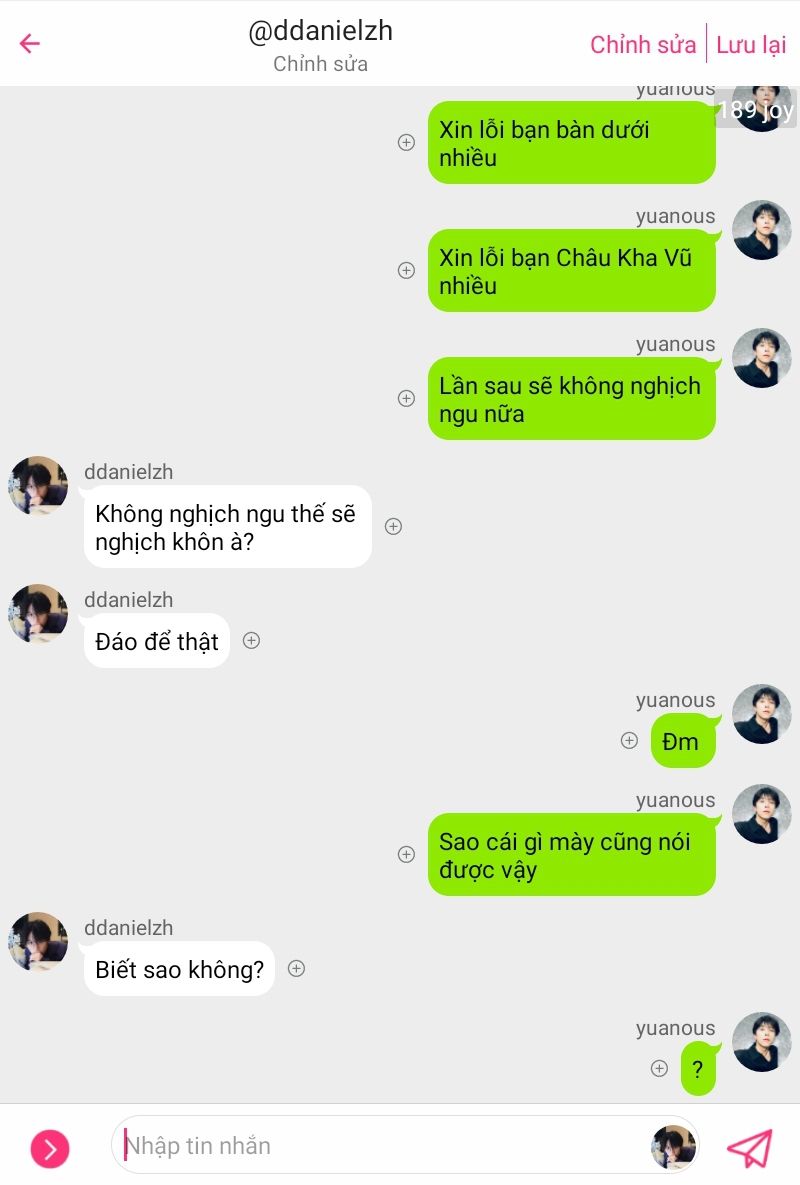
Task: Tap the plus beside "Biết sao không?"
Action: point(296,968)
